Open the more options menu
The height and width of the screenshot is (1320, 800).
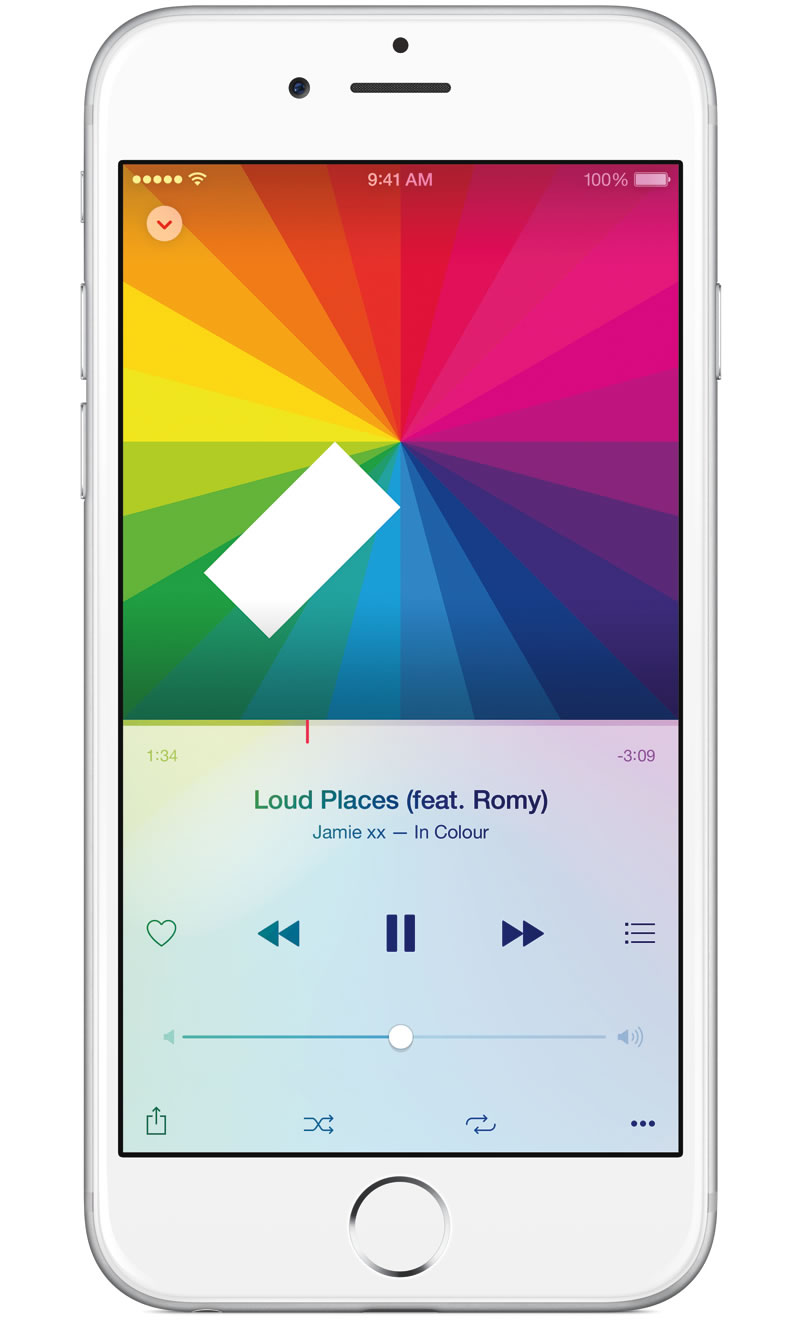[x=643, y=1124]
